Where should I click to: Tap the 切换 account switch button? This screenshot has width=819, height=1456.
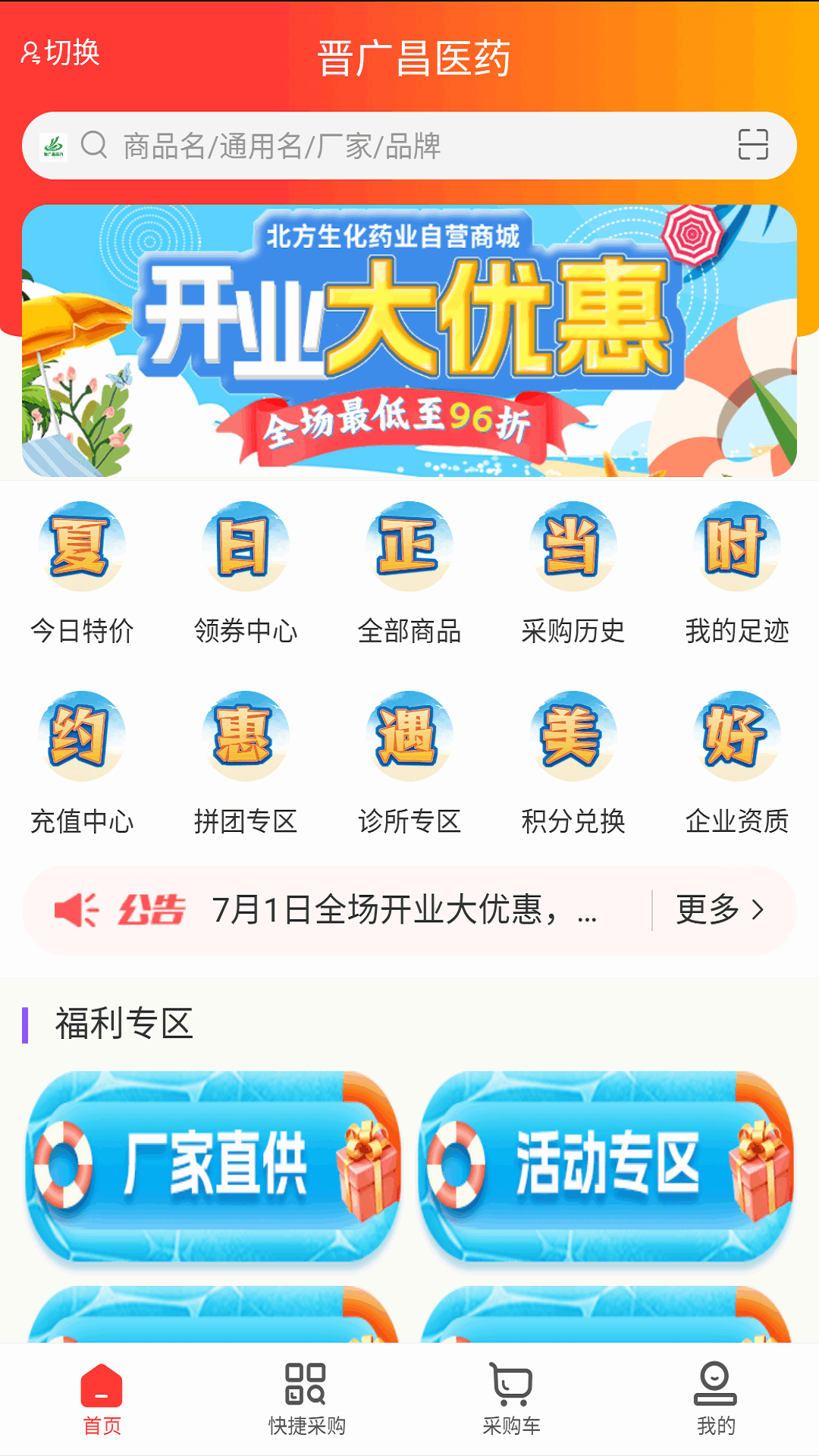61,53
